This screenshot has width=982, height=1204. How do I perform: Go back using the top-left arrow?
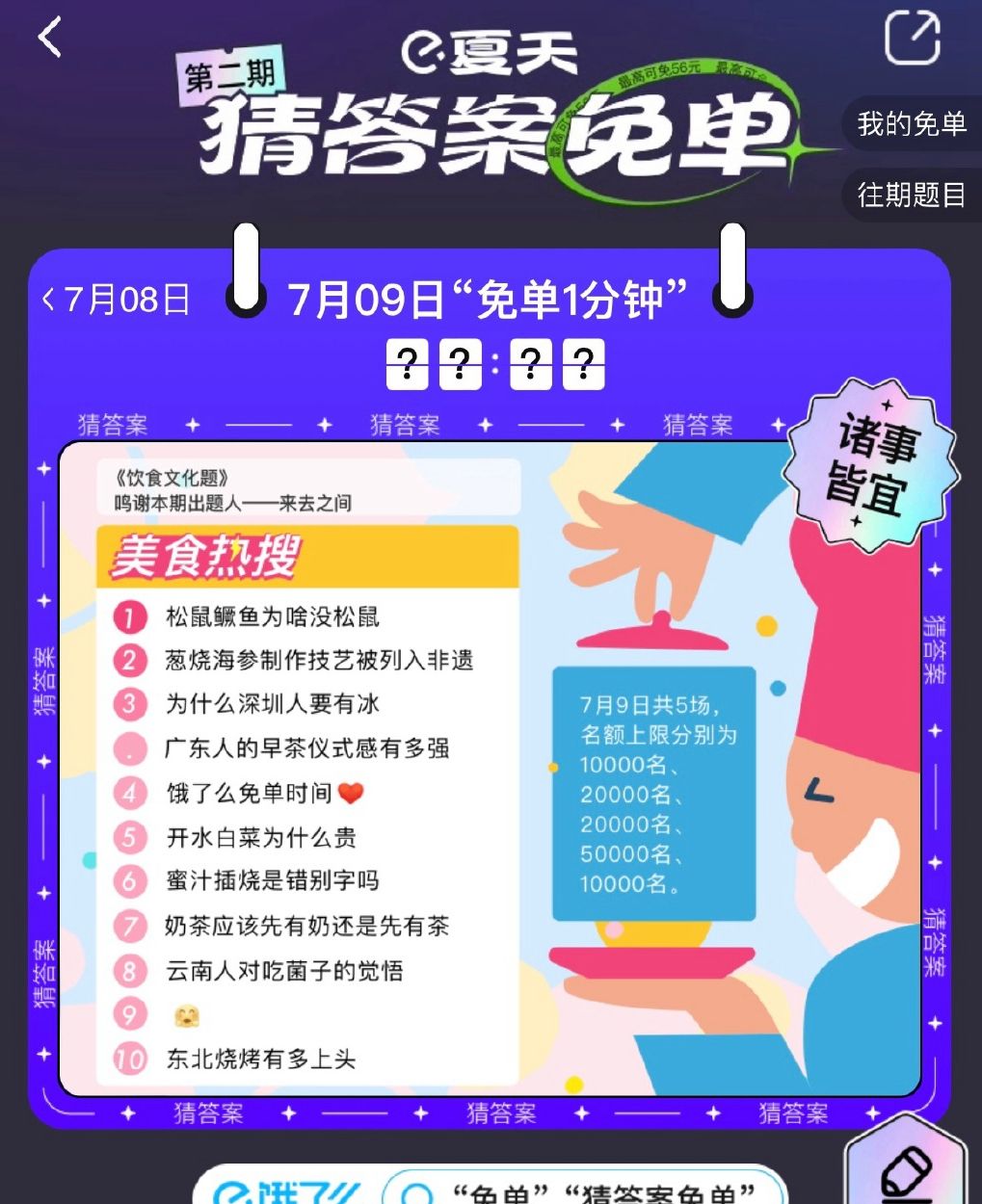coord(50,39)
